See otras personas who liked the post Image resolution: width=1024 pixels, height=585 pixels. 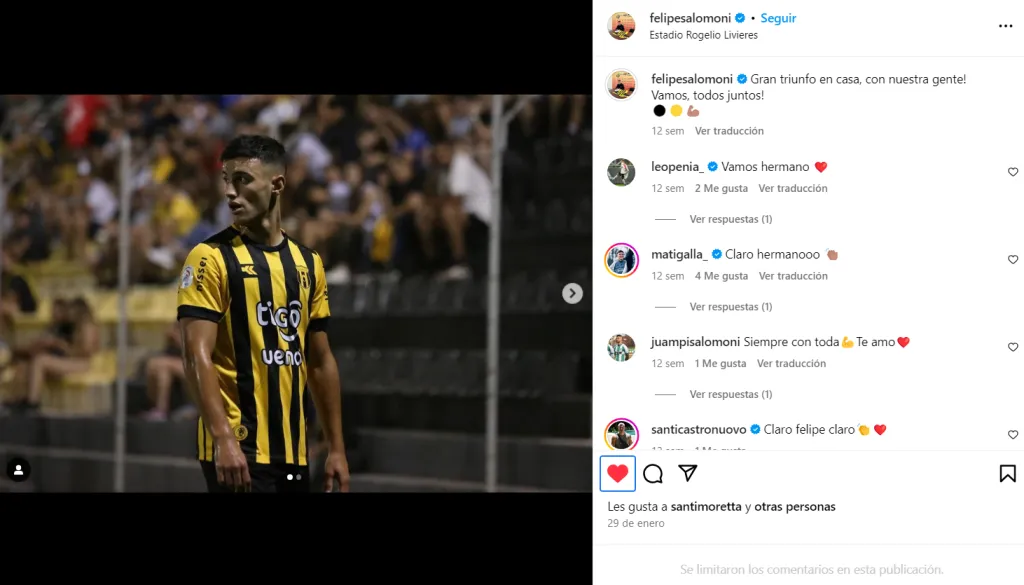point(794,506)
